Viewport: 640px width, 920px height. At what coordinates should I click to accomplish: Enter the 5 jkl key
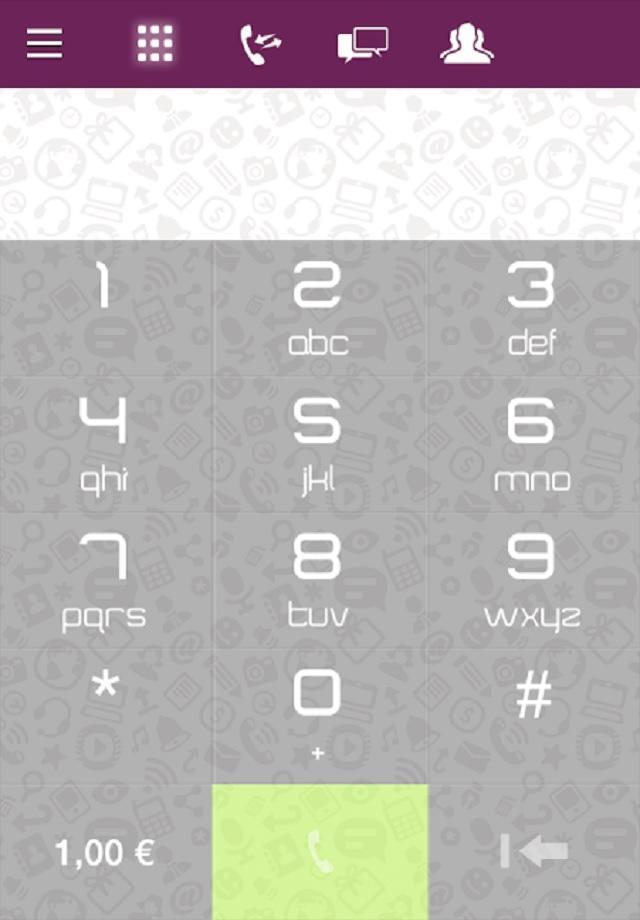tap(319, 443)
